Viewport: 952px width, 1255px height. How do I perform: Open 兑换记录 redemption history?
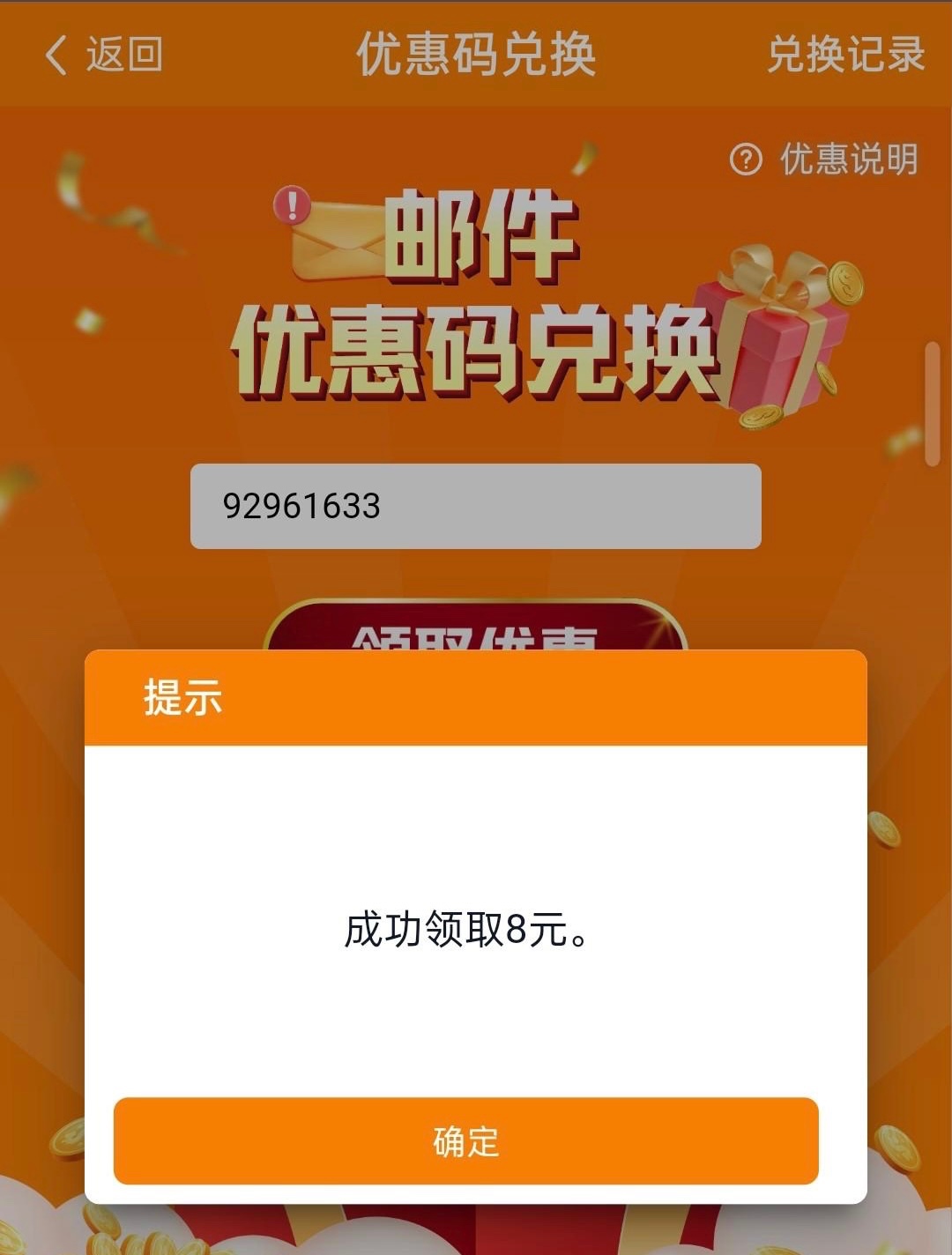point(844,55)
